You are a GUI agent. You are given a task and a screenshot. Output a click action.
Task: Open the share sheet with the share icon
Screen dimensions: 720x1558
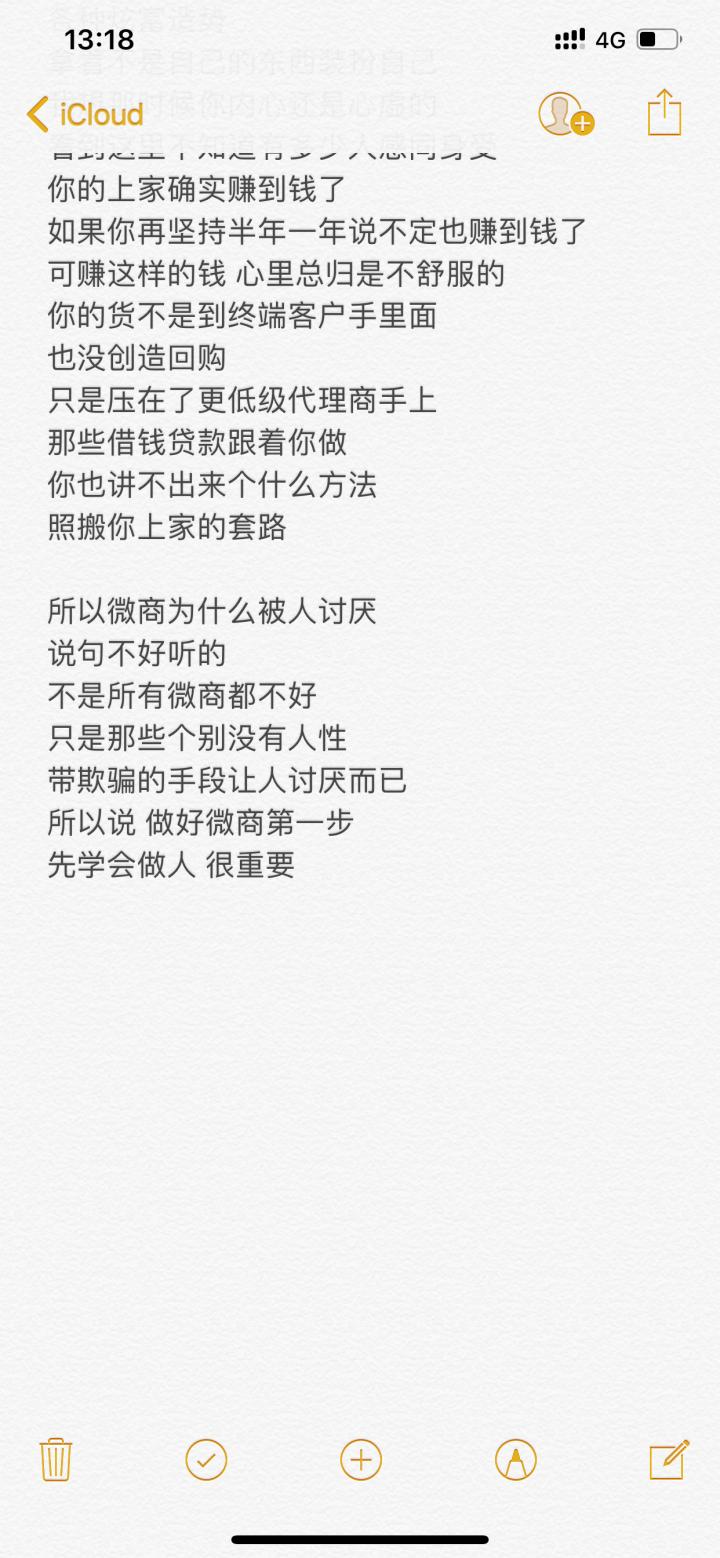pos(664,113)
